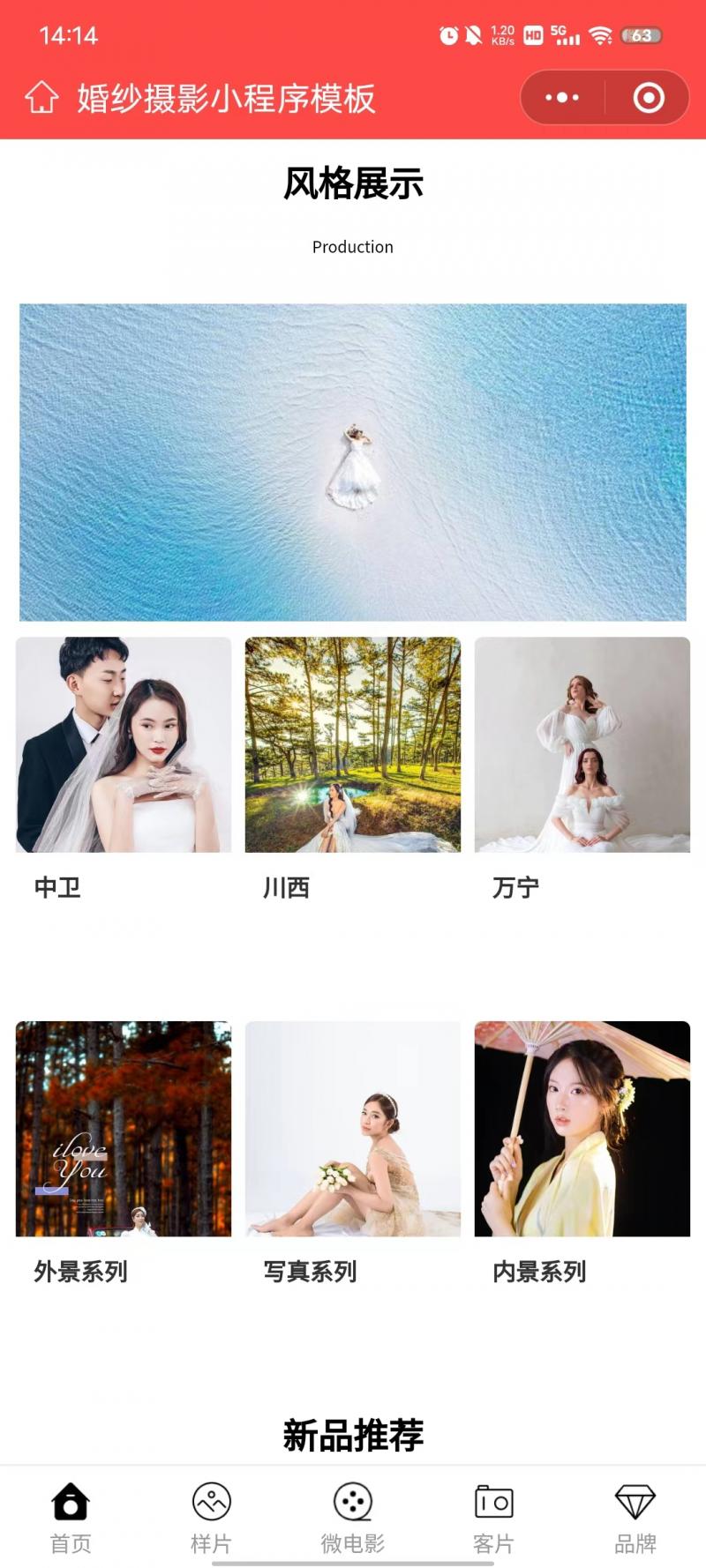View the 川西 style card

(353, 745)
